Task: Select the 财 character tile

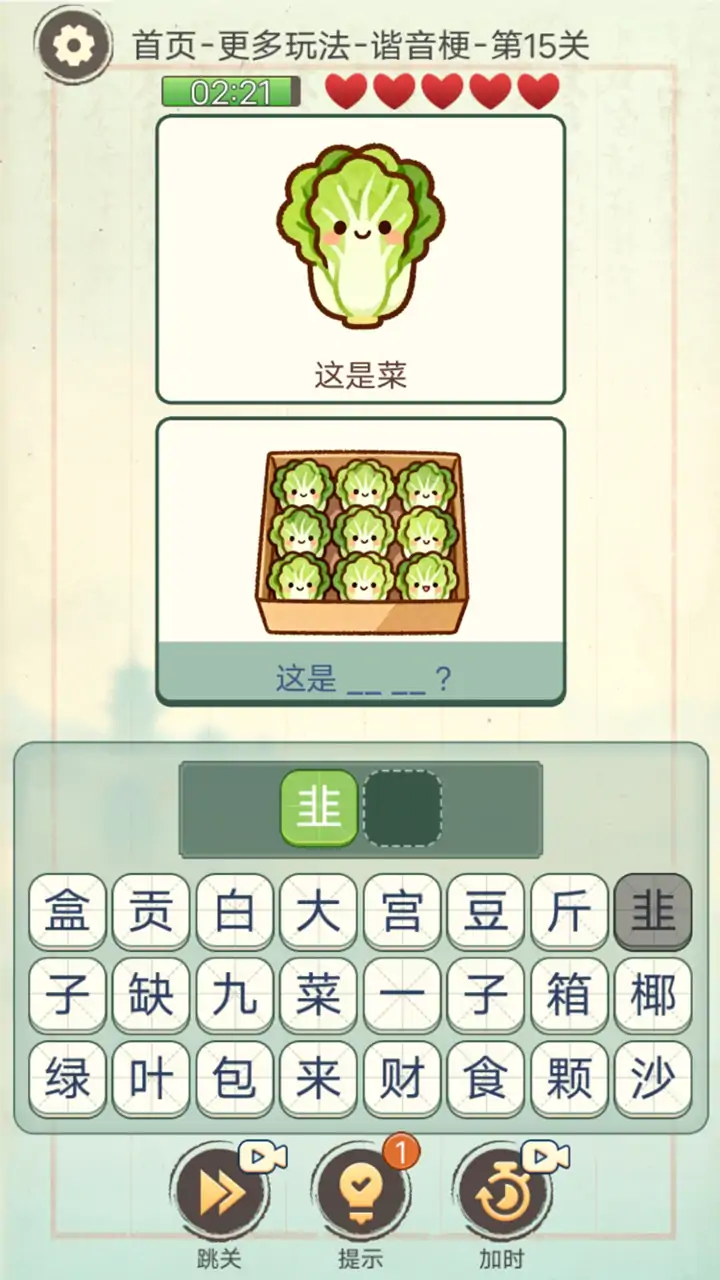Action: pyautogui.click(x=402, y=1079)
